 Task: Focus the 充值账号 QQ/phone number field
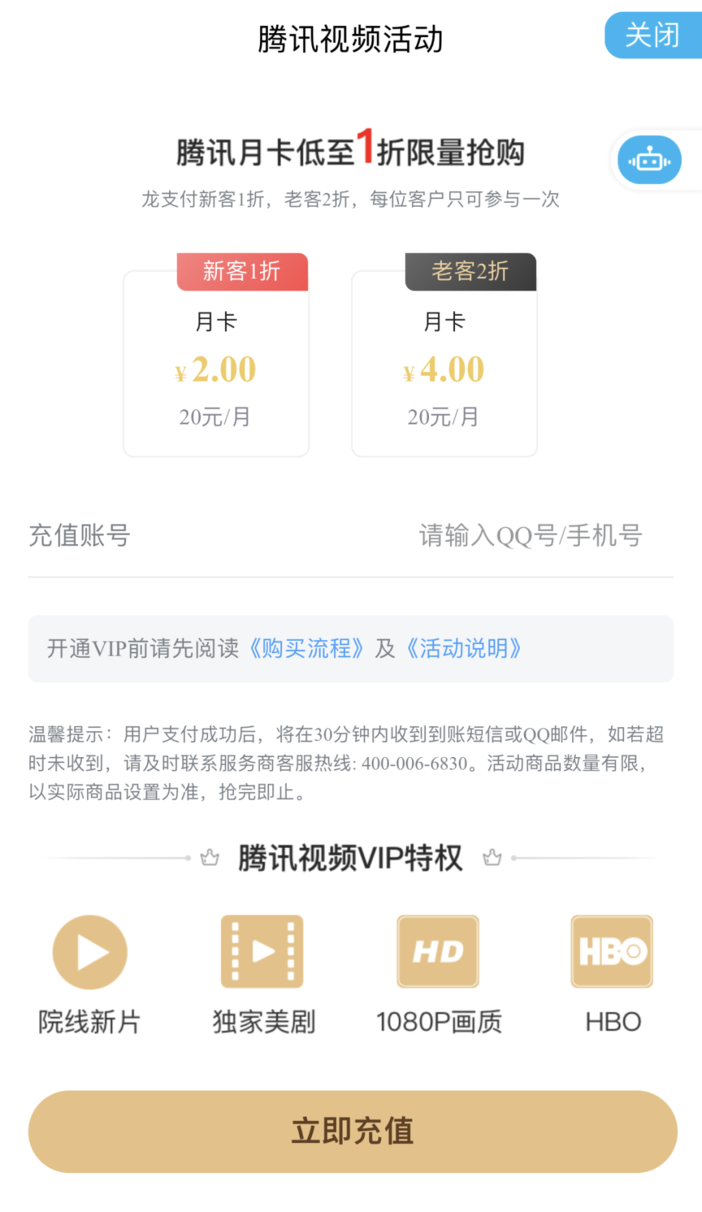pos(529,536)
